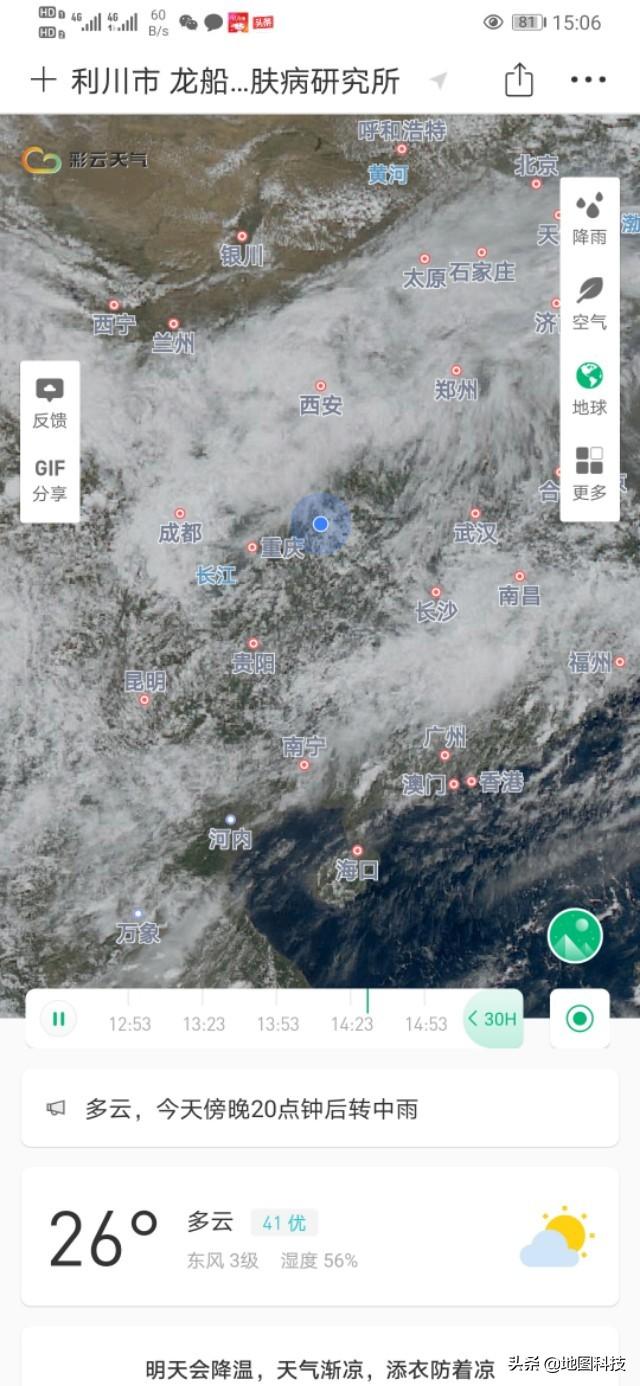Switch timeline to 30H forecast
The image size is (640, 1386).
pyautogui.click(x=493, y=1019)
